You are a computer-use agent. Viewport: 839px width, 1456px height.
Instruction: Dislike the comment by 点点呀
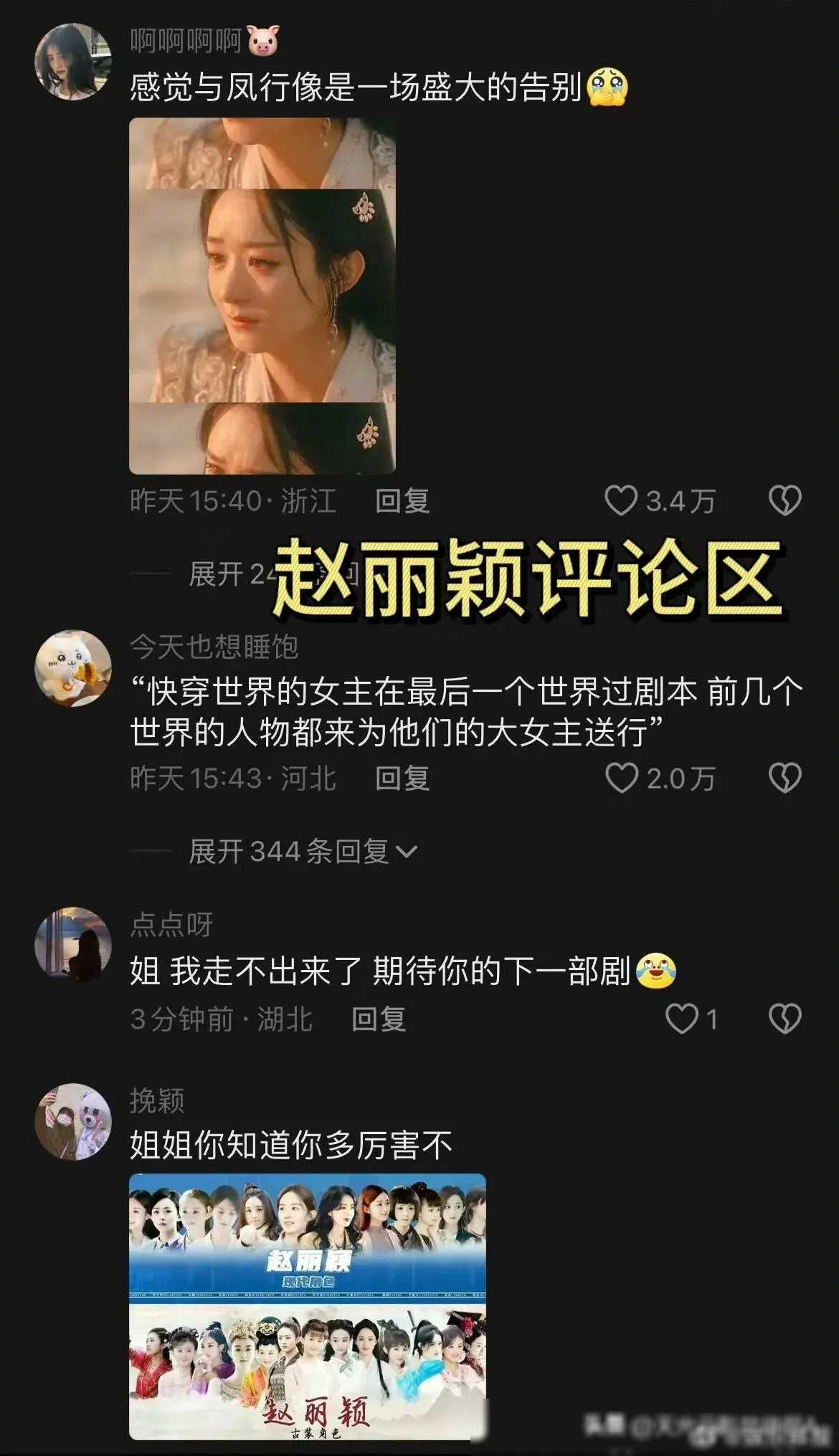pos(785,1018)
